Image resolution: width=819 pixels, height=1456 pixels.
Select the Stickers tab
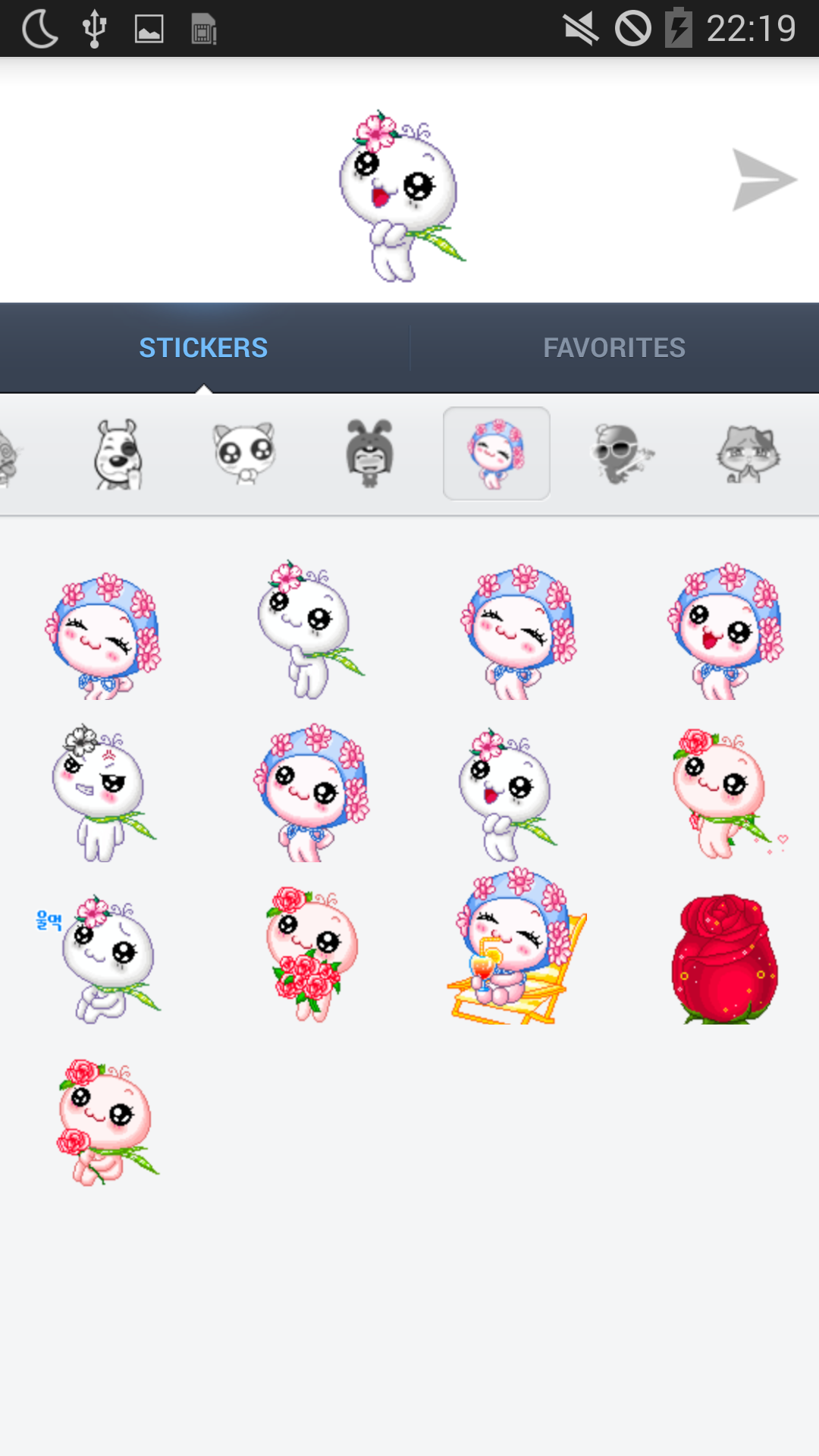coord(203,348)
